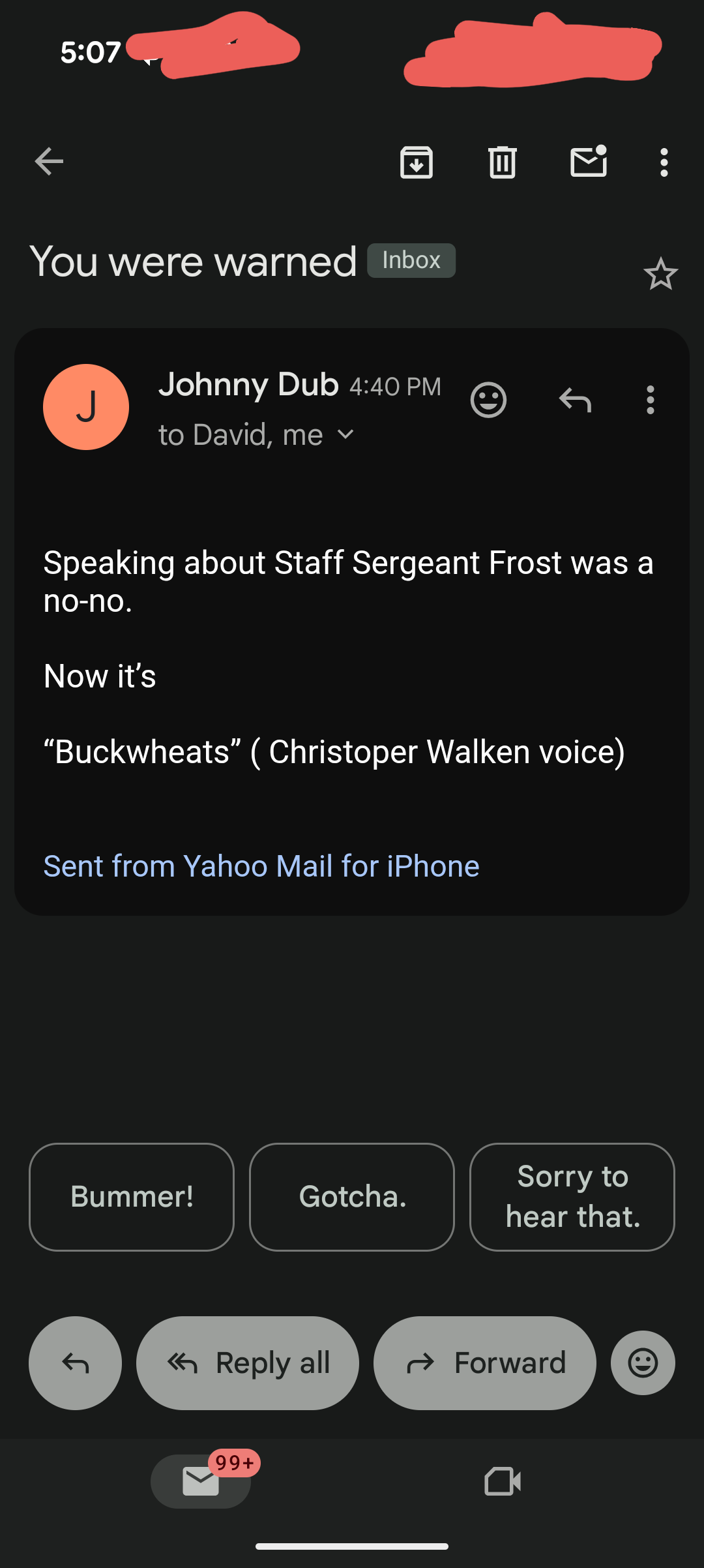
Task: Delete the email with the trash icon
Action: tap(502, 162)
